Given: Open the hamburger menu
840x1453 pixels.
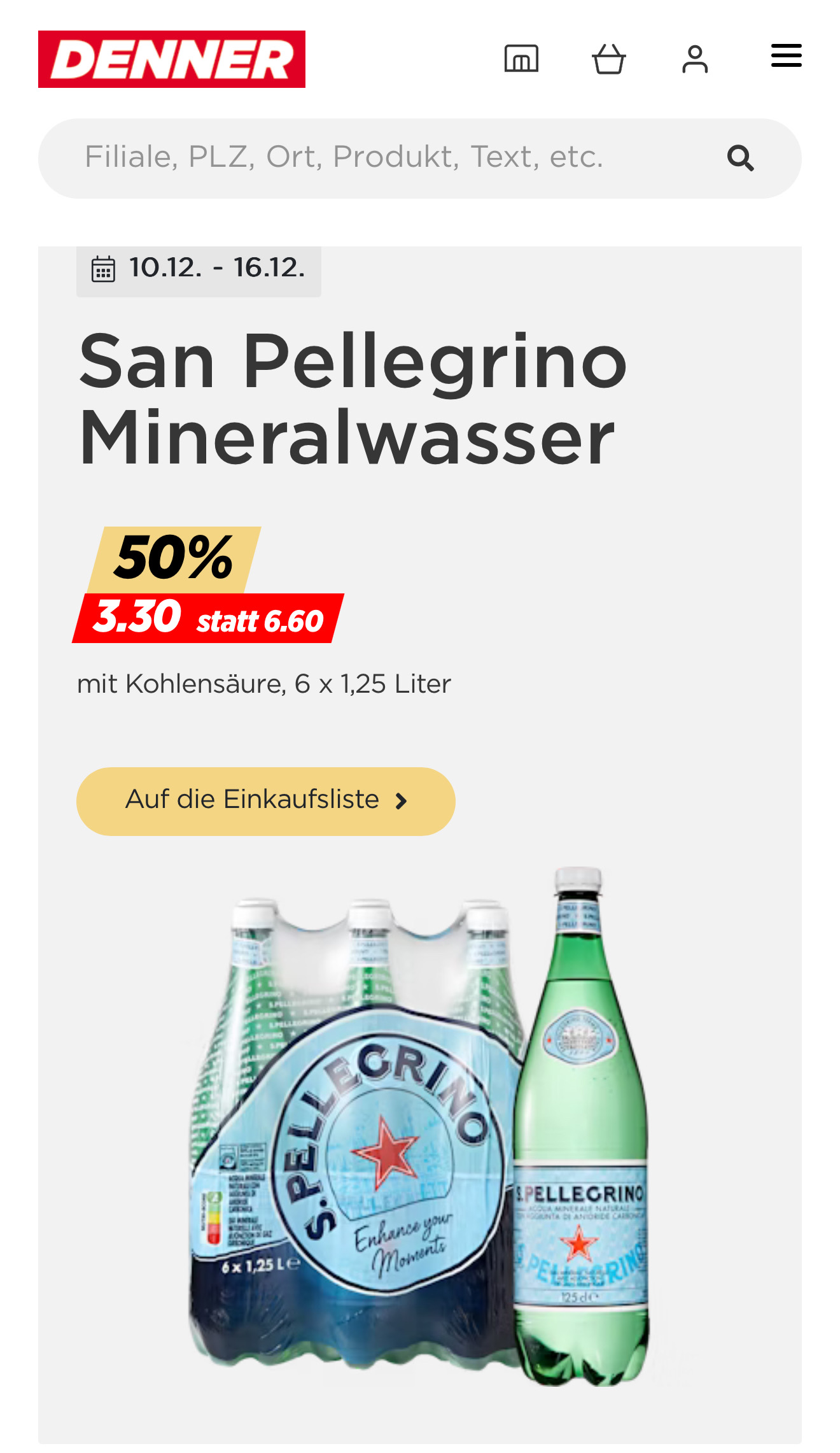Looking at the screenshot, I should [x=786, y=56].
